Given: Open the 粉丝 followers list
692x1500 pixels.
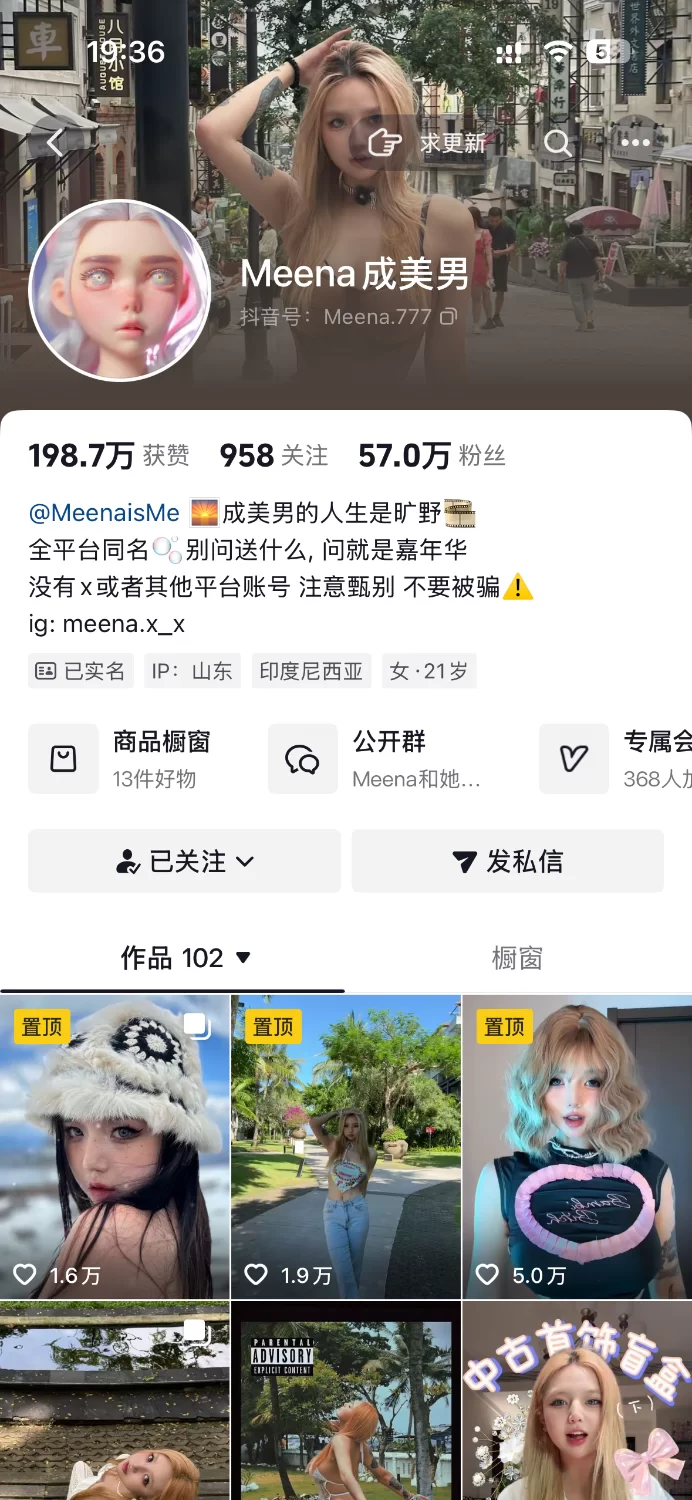Looking at the screenshot, I should coord(432,456).
